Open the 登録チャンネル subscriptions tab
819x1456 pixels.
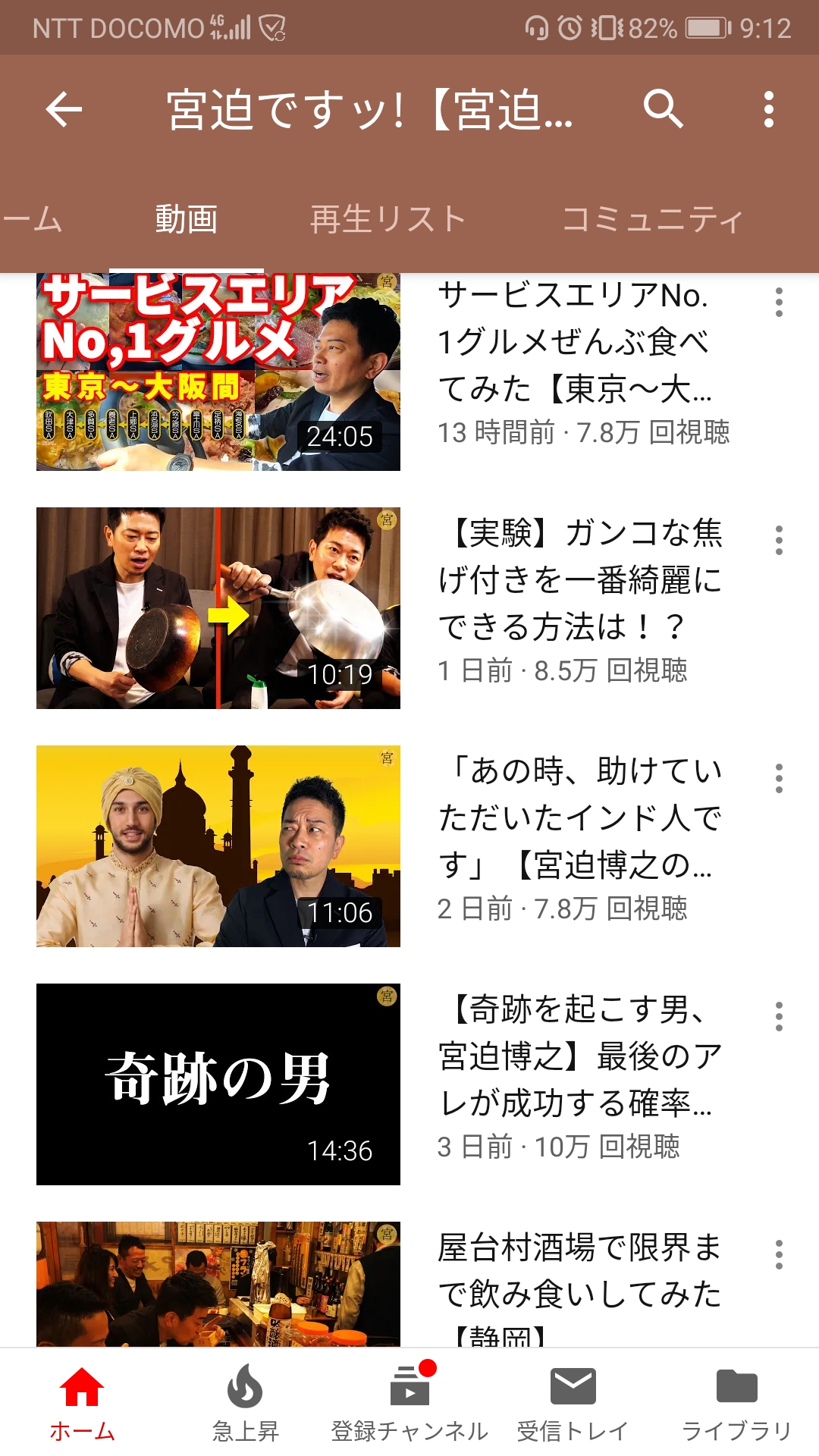(409, 1403)
